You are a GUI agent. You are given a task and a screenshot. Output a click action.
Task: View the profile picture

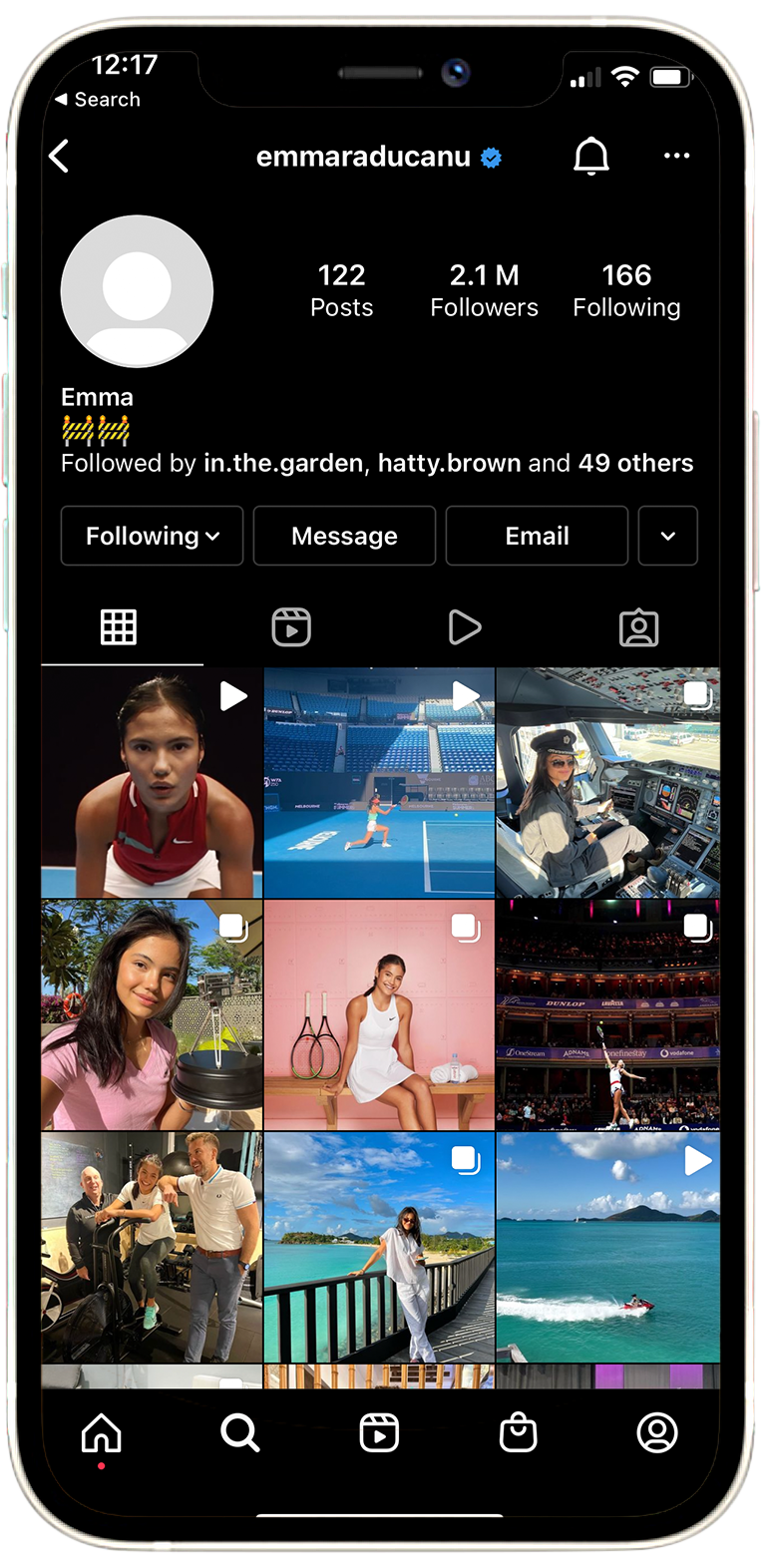pyautogui.click(x=138, y=291)
